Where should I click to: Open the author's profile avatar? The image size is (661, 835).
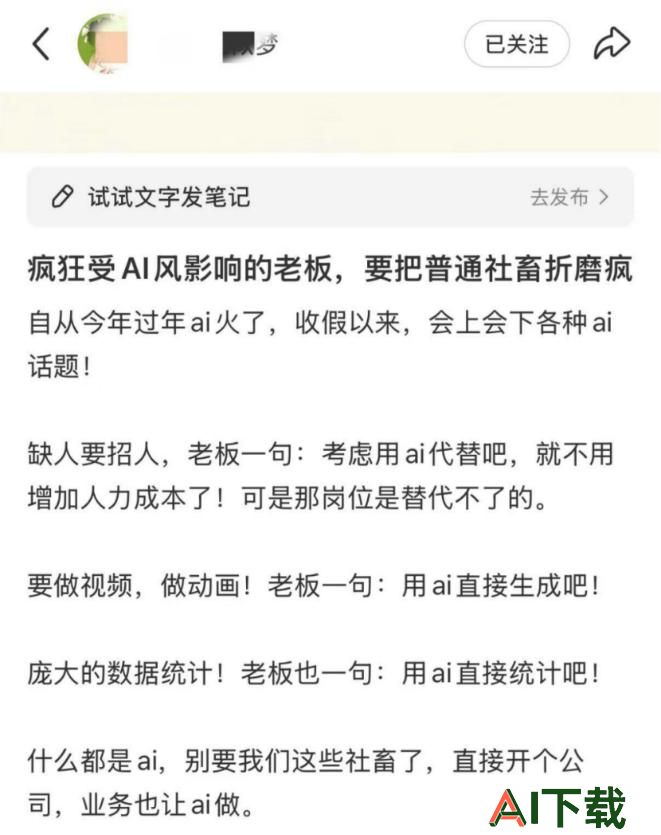click(x=104, y=45)
